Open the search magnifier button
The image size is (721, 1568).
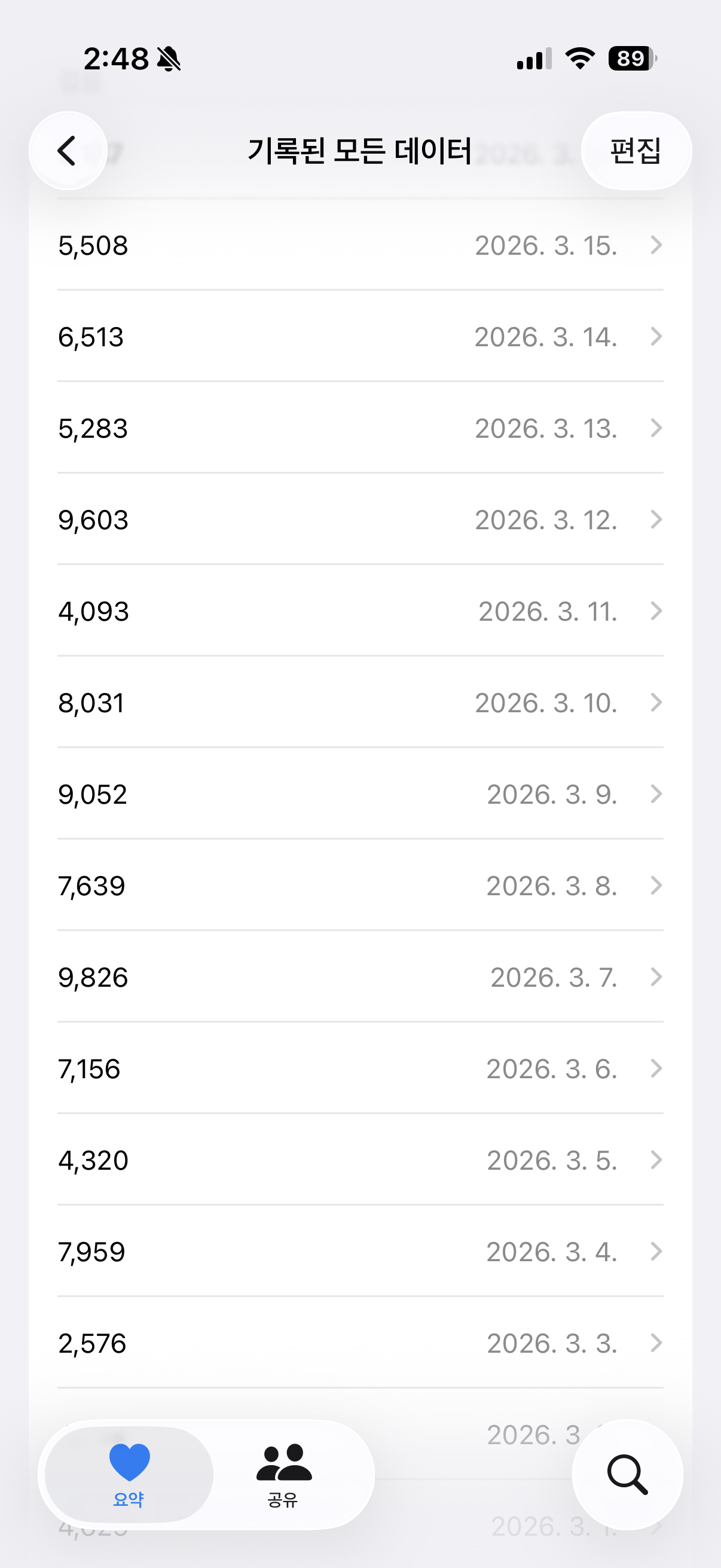[x=627, y=1474]
